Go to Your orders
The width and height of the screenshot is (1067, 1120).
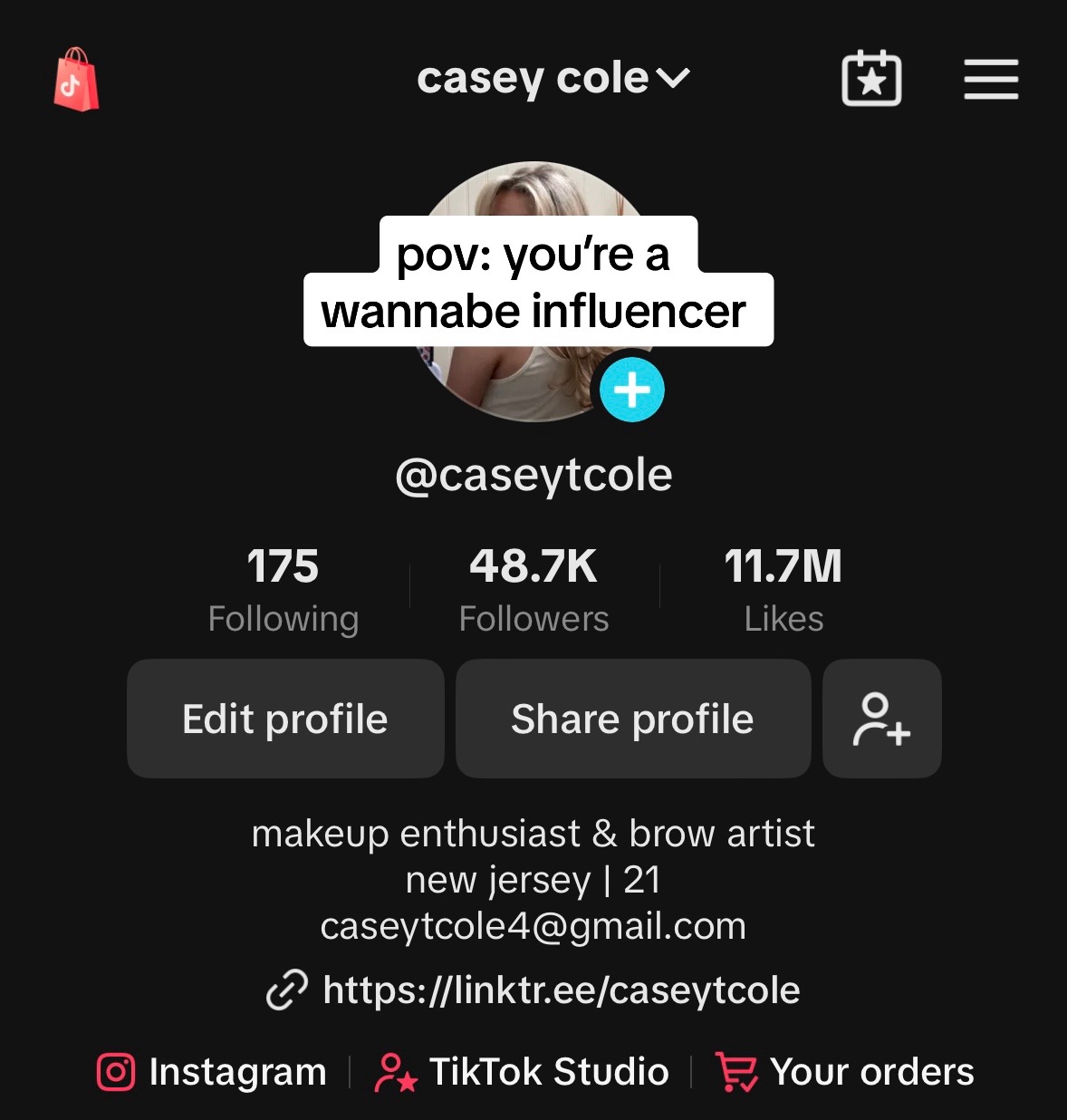click(x=844, y=1072)
